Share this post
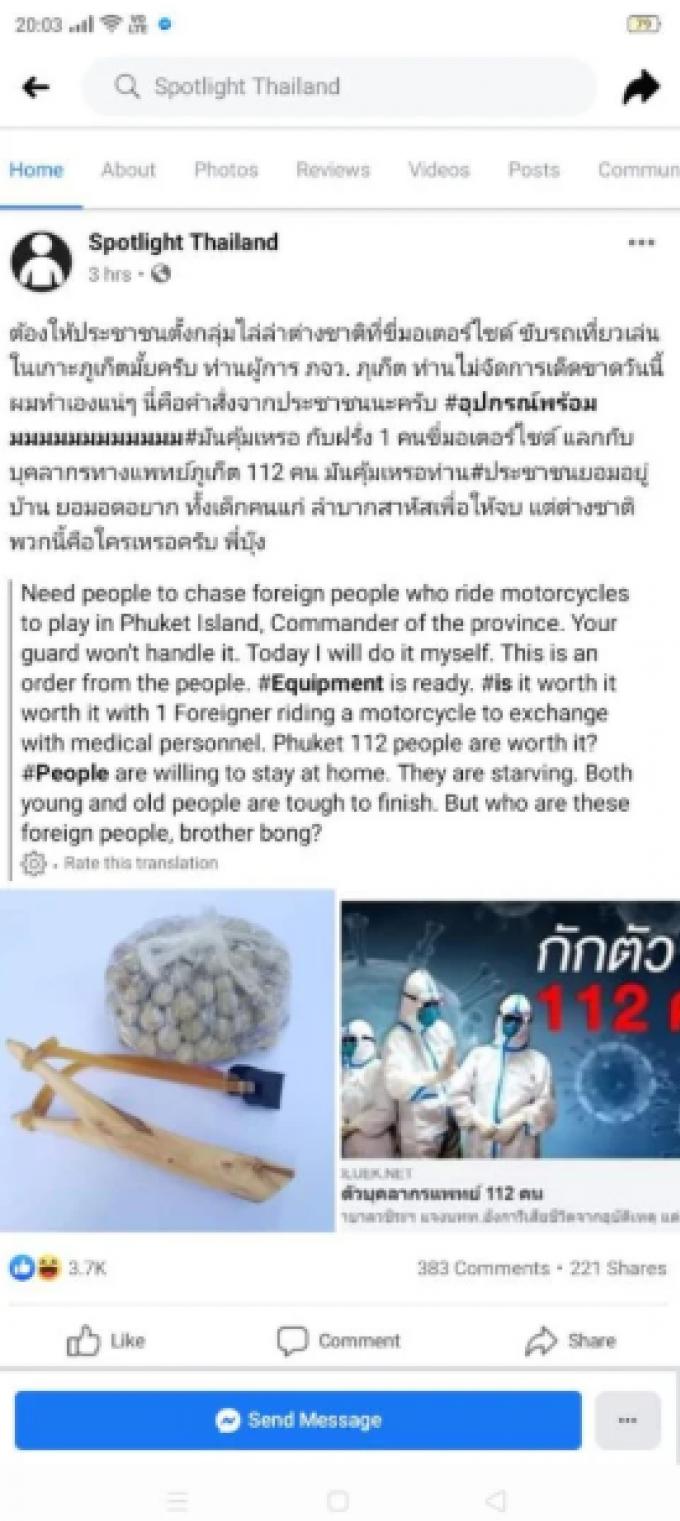Image resolution: width=680 pixels, height=1521 pixels. [571, 1341]
